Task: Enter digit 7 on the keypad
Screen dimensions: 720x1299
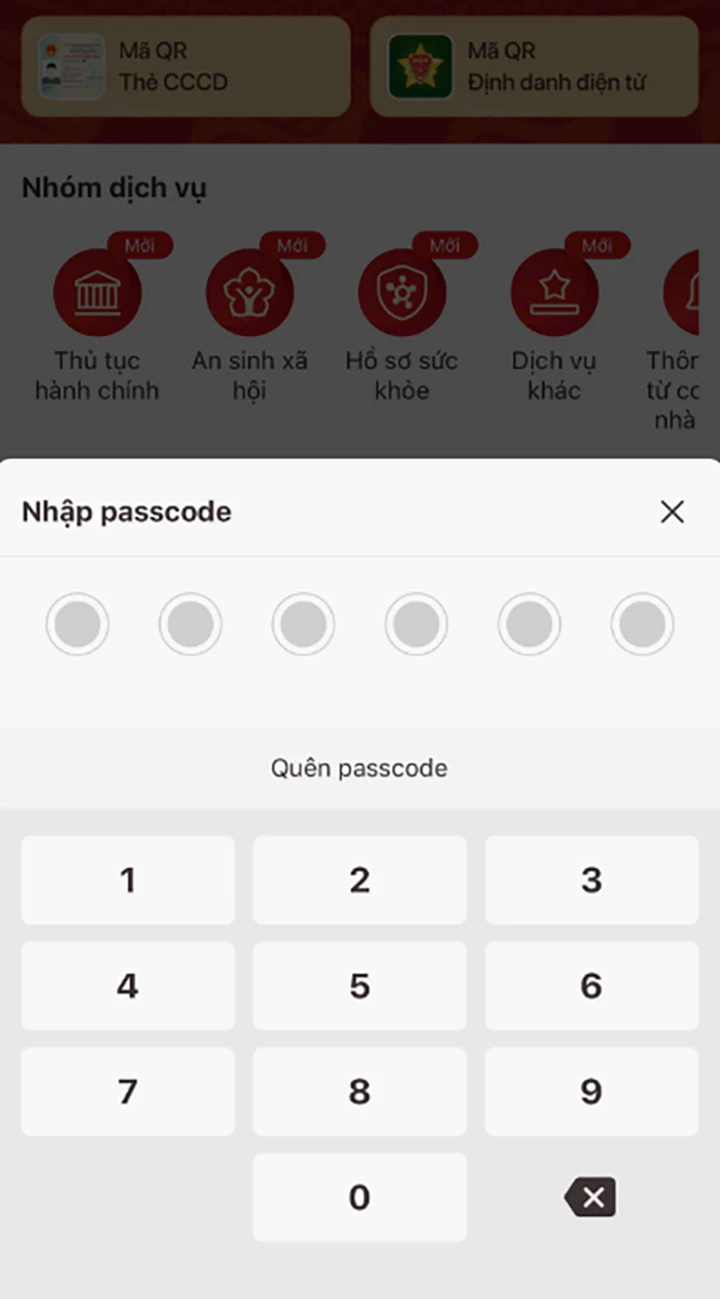Action: [128, 1091]
